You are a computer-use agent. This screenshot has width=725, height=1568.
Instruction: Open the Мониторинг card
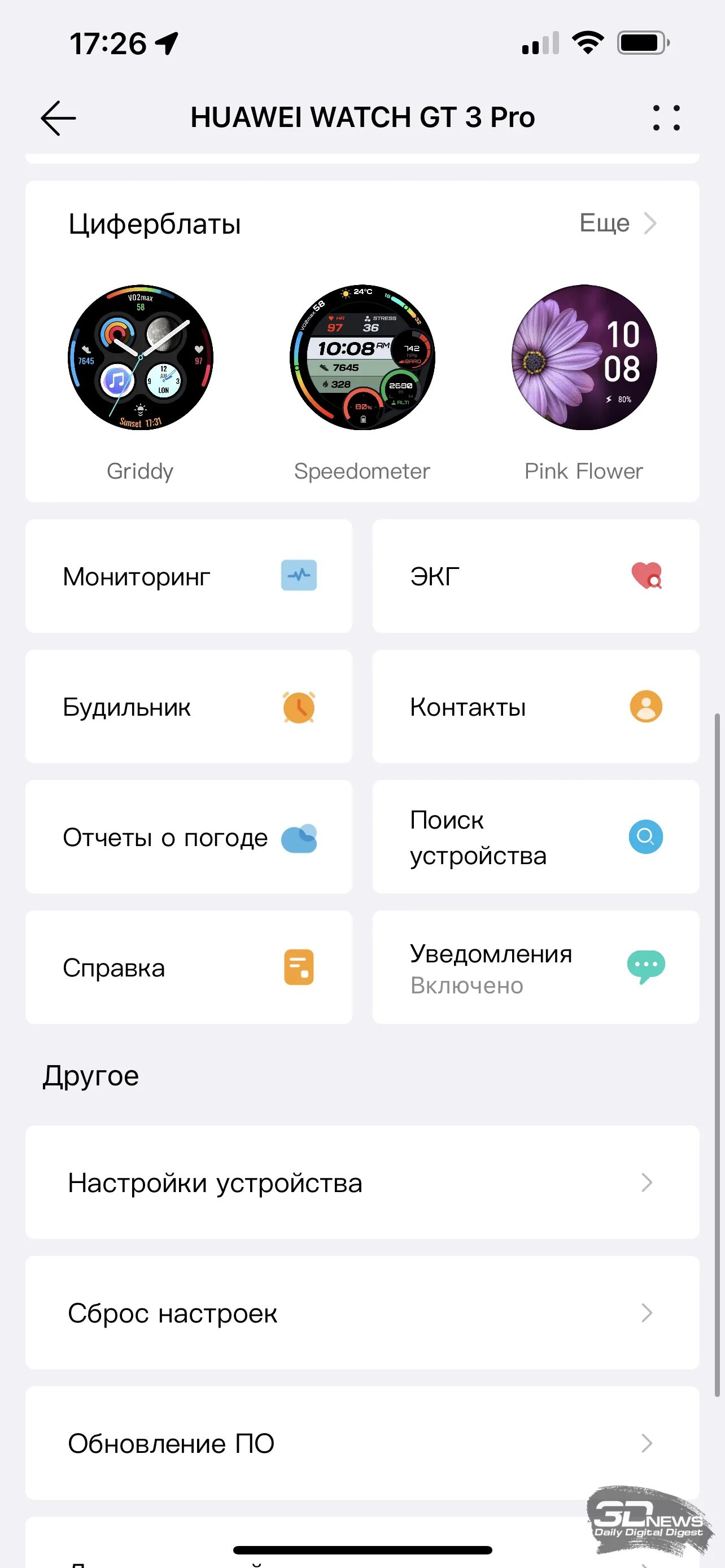(189, 576)
